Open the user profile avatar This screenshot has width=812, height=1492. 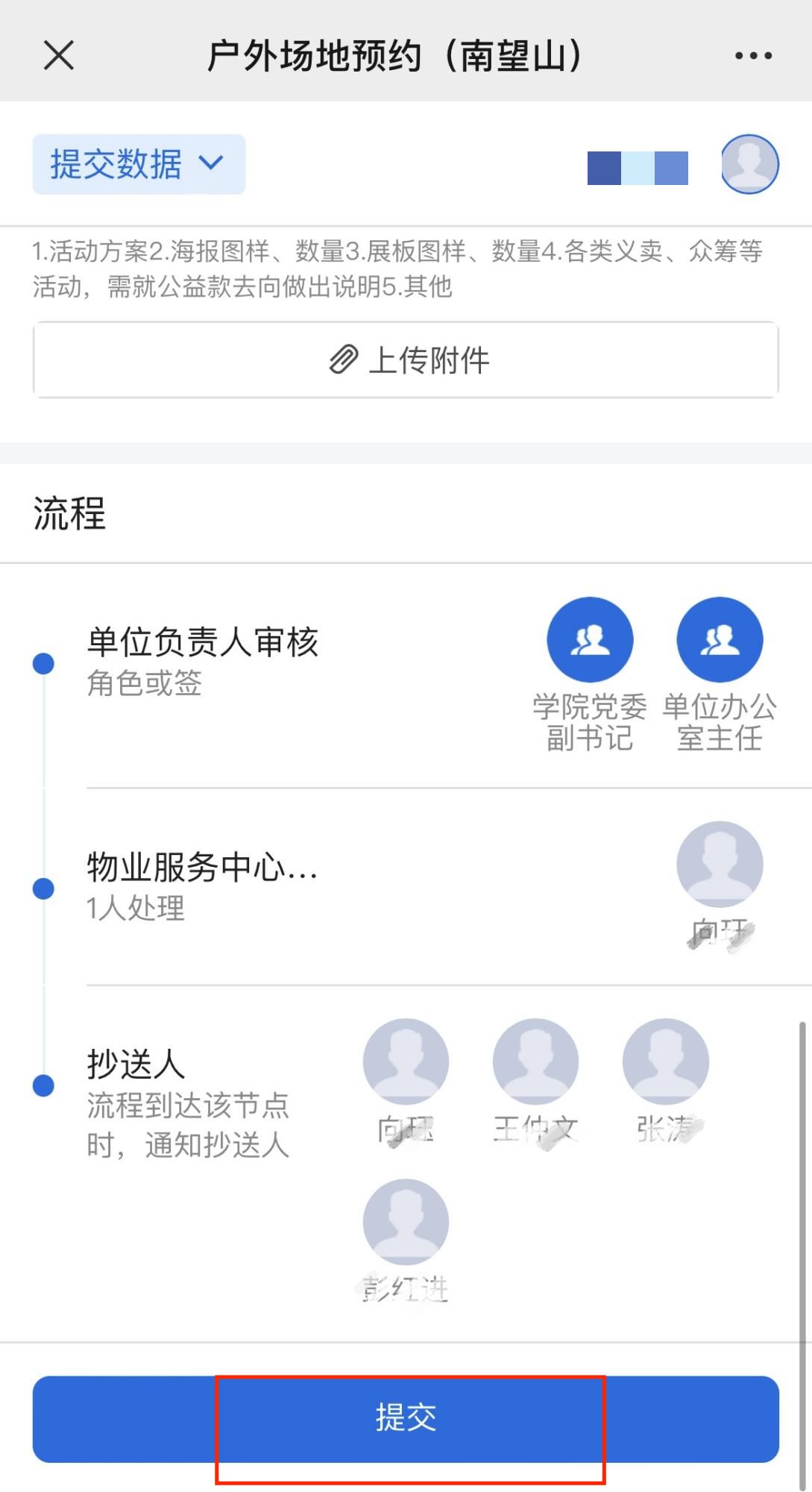click(x=749, y=164)
